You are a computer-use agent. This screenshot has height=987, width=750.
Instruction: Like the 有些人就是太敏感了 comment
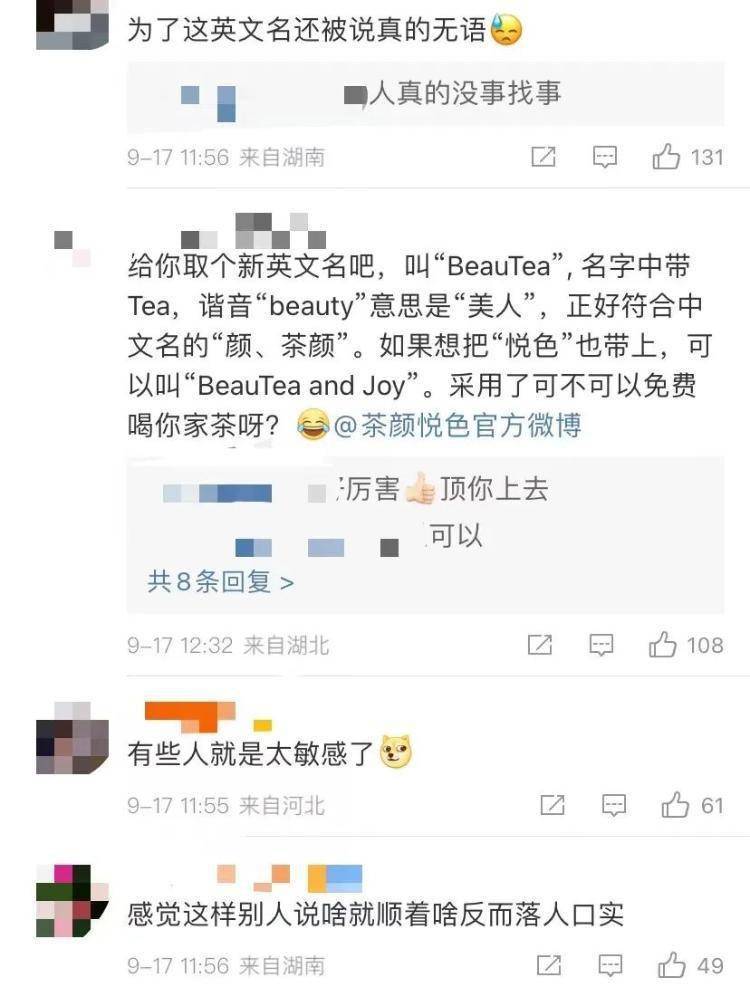676,805
